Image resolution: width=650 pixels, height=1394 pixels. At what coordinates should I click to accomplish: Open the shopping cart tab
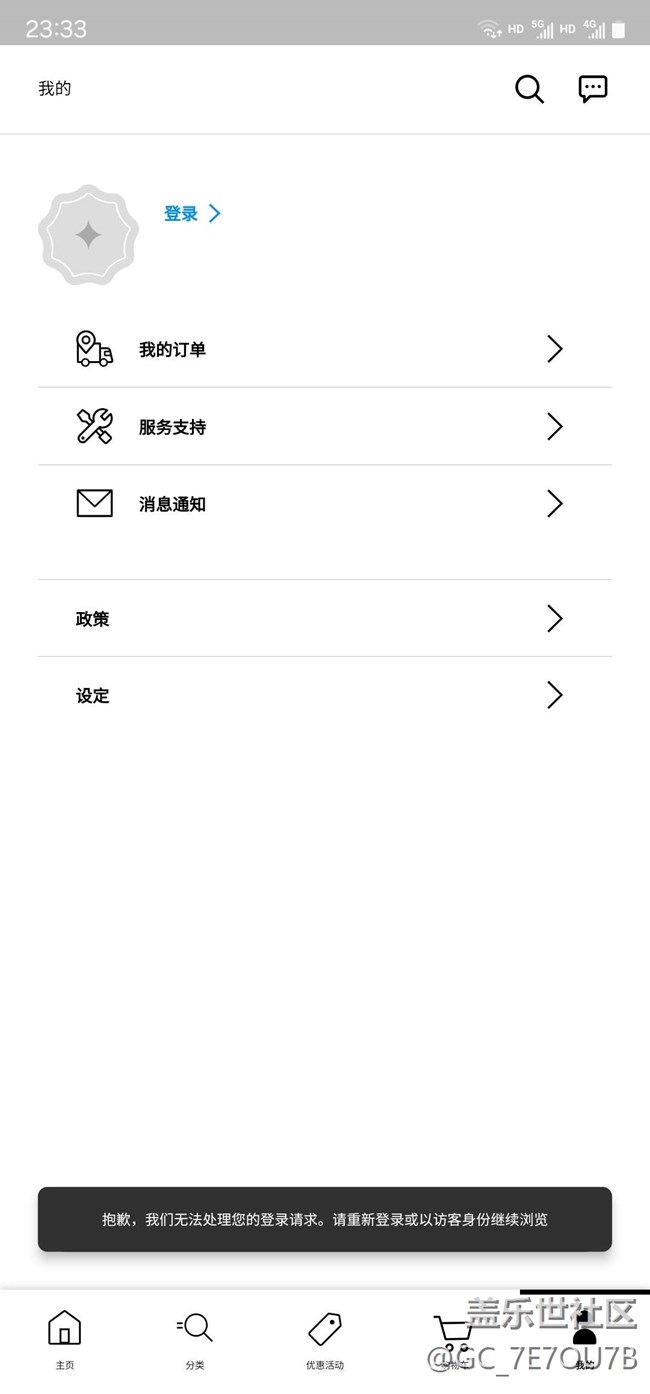(453, 1337)
